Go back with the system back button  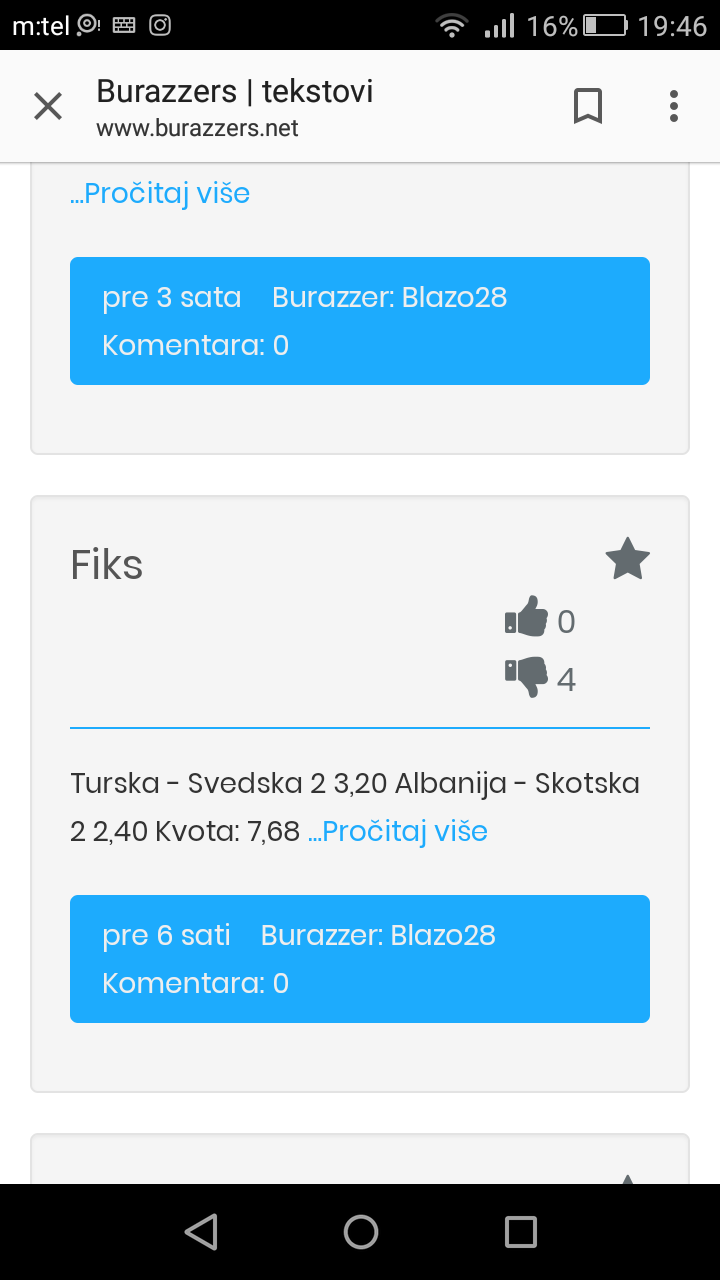201,1232
